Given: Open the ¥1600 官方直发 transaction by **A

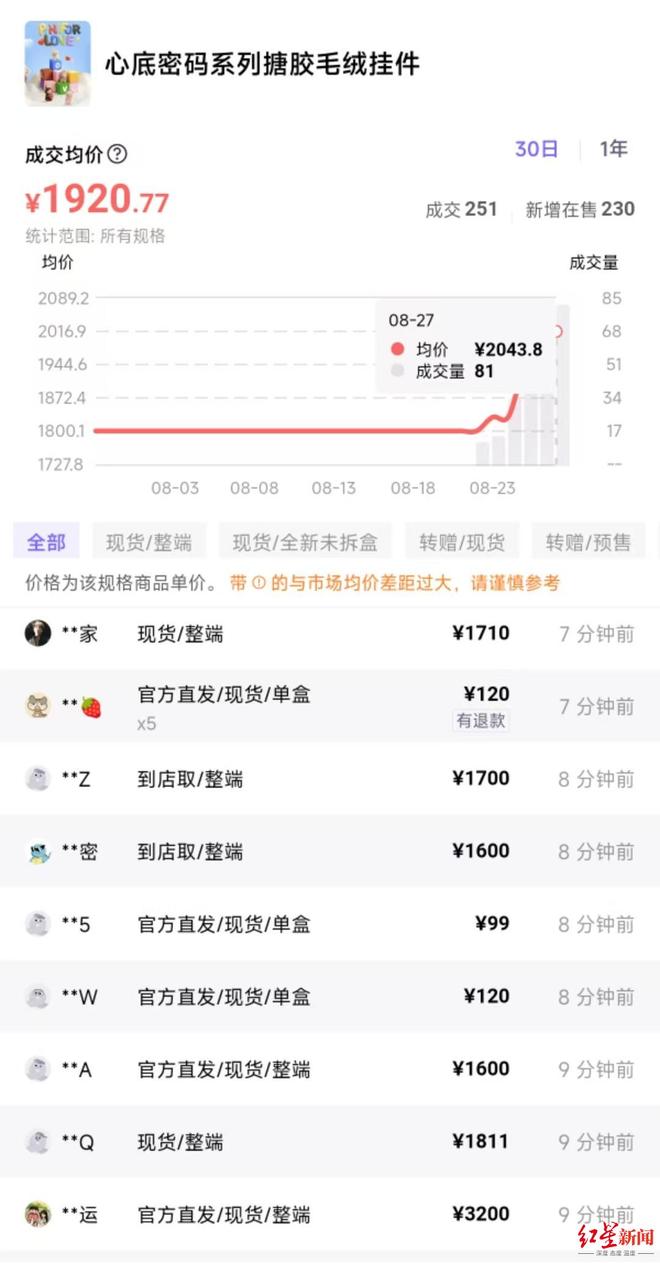Looking at the screenshot, I should click(330, 1069).
